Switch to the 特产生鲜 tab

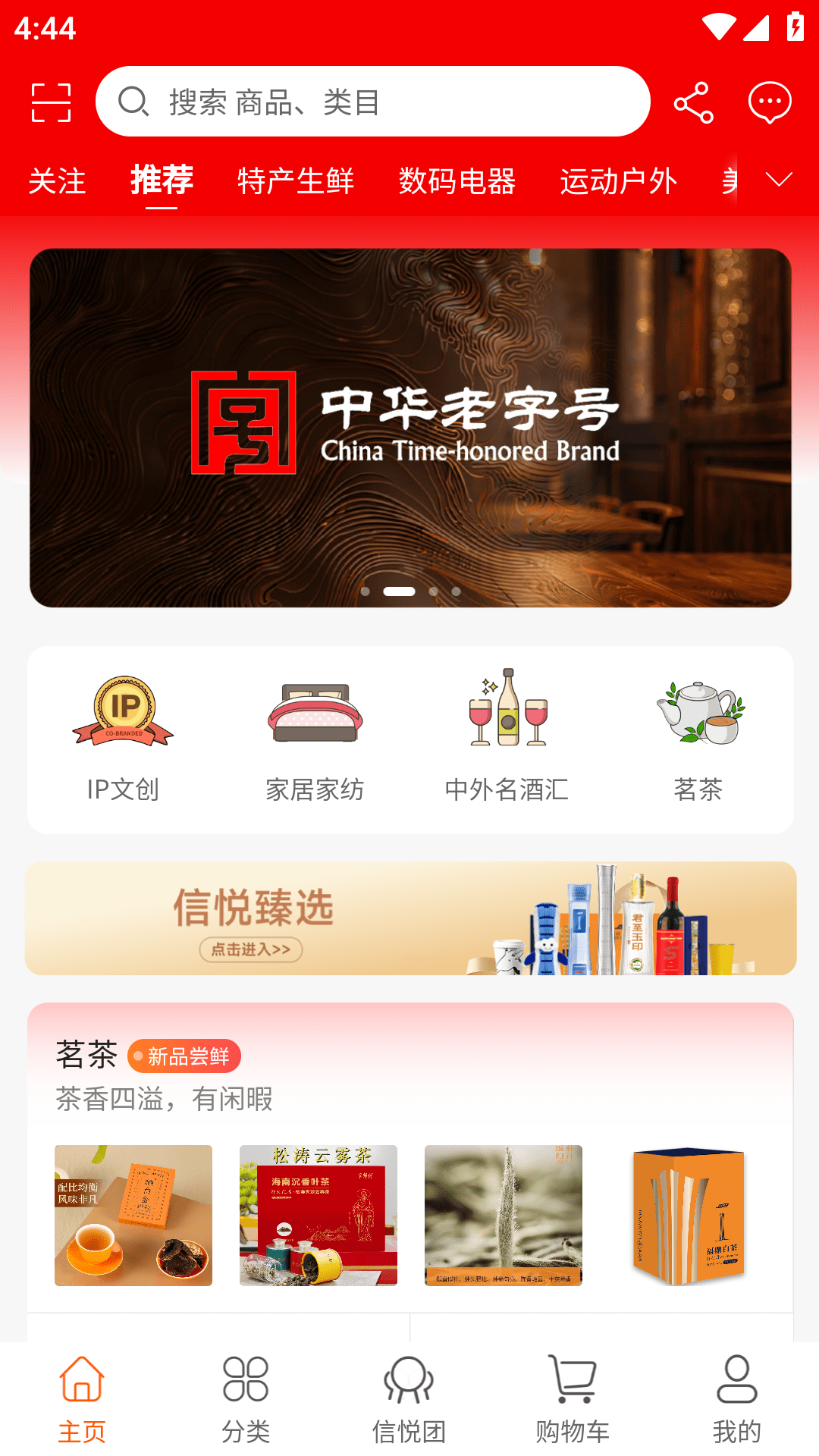point(296,180)
